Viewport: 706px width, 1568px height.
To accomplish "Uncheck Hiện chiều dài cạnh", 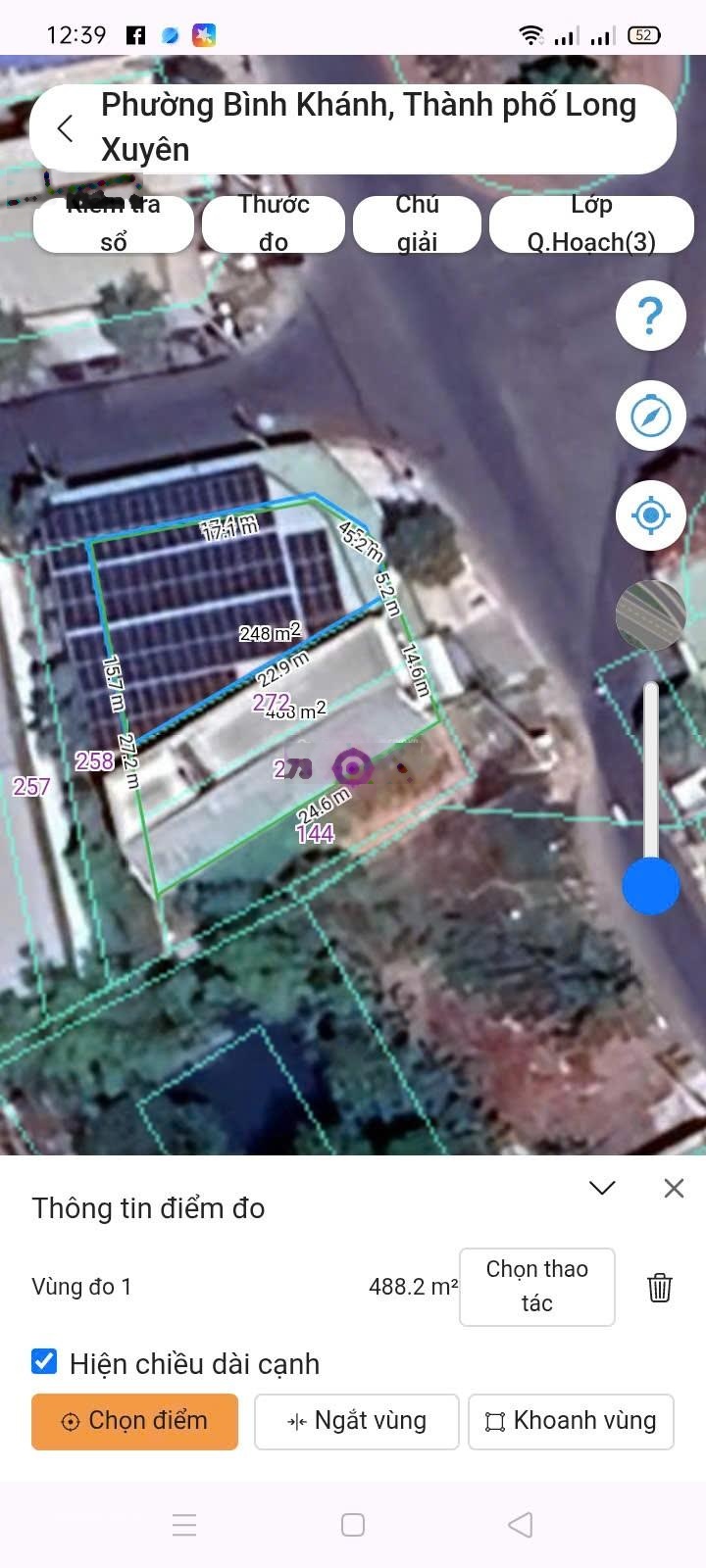I will [44, 1361].
